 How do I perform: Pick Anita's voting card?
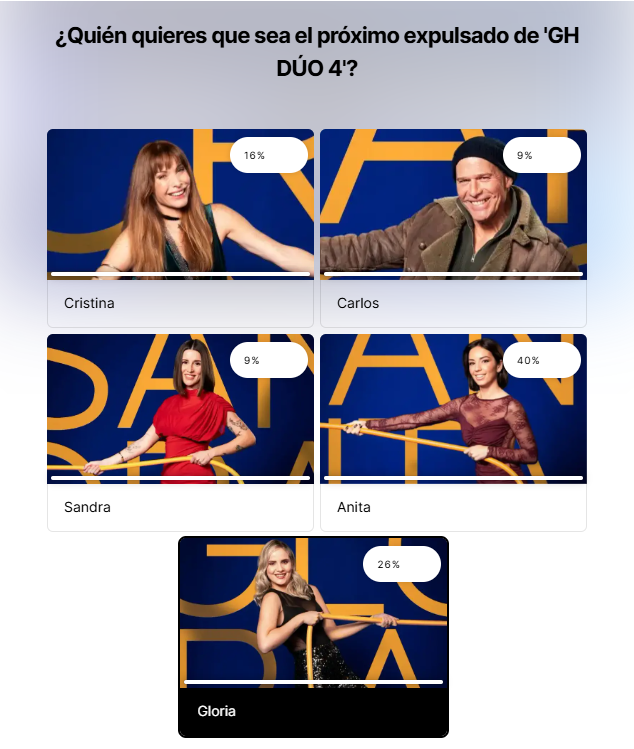pos(453,432)
